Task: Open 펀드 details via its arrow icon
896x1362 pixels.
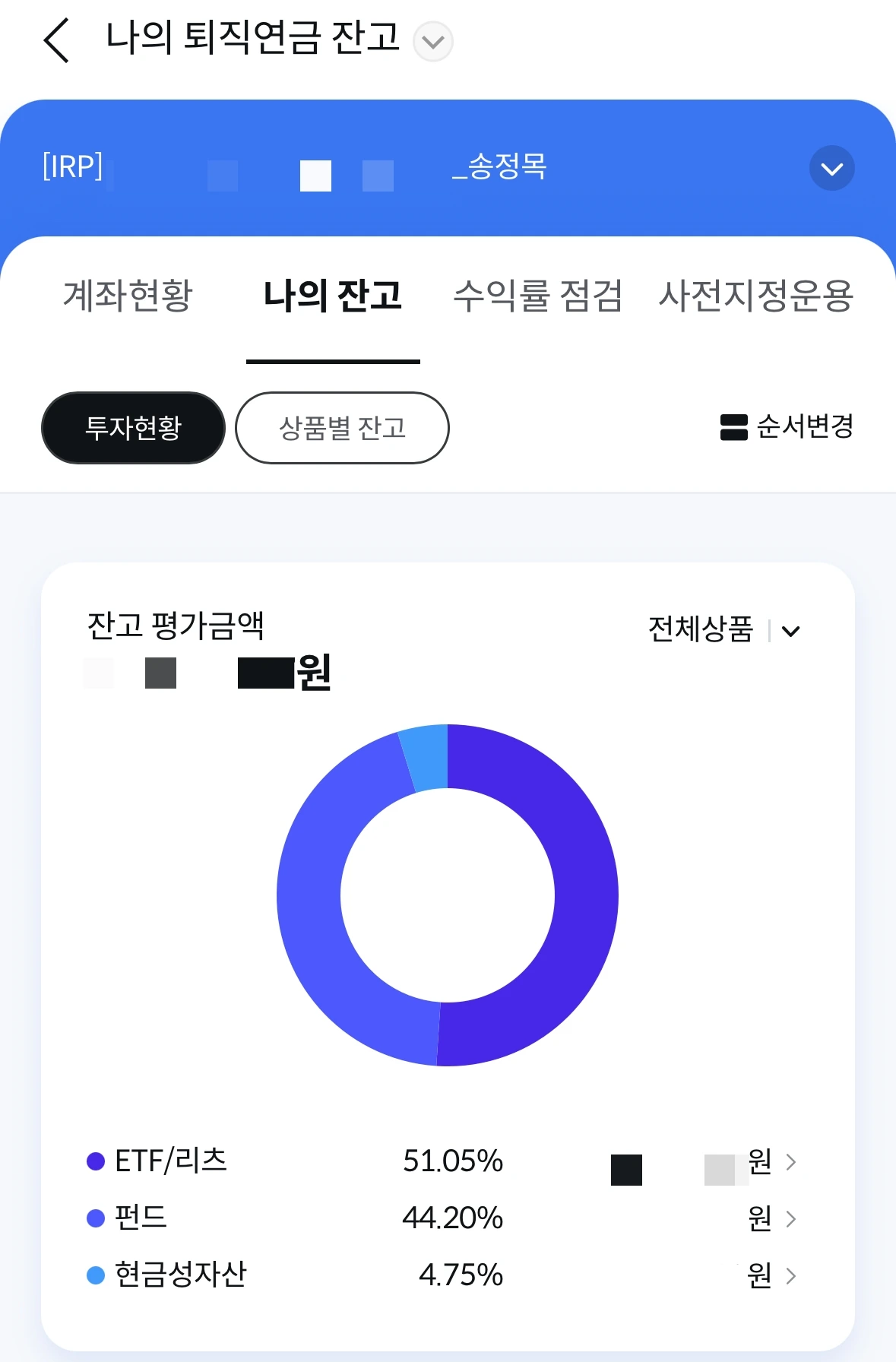Action: click(793, 1219)
